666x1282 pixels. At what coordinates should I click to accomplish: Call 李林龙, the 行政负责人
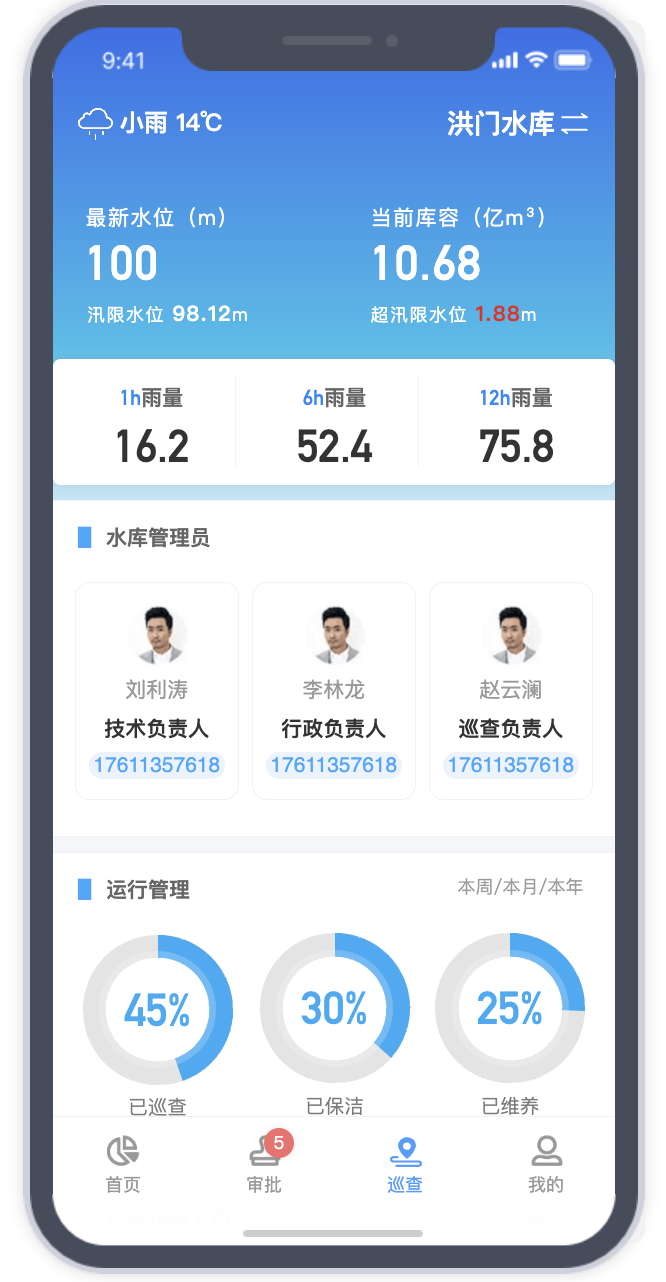coord(333,766)
